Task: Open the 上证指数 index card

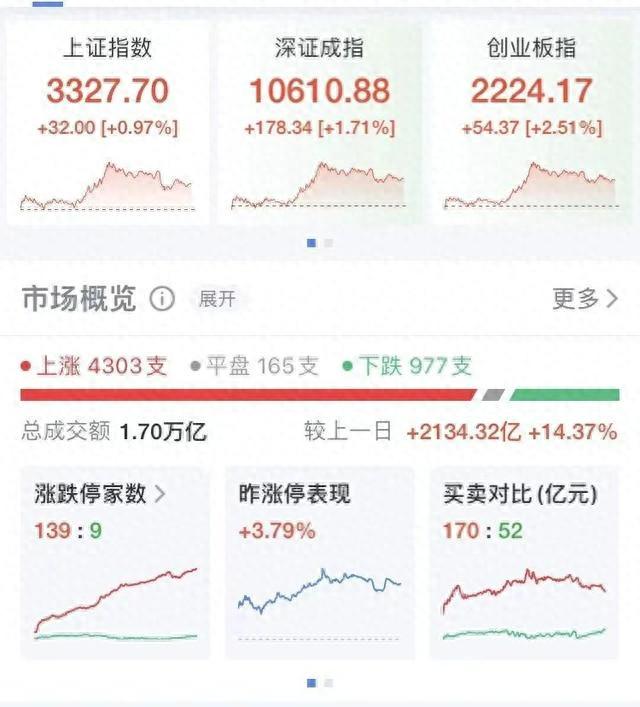Action: point(108,124)
